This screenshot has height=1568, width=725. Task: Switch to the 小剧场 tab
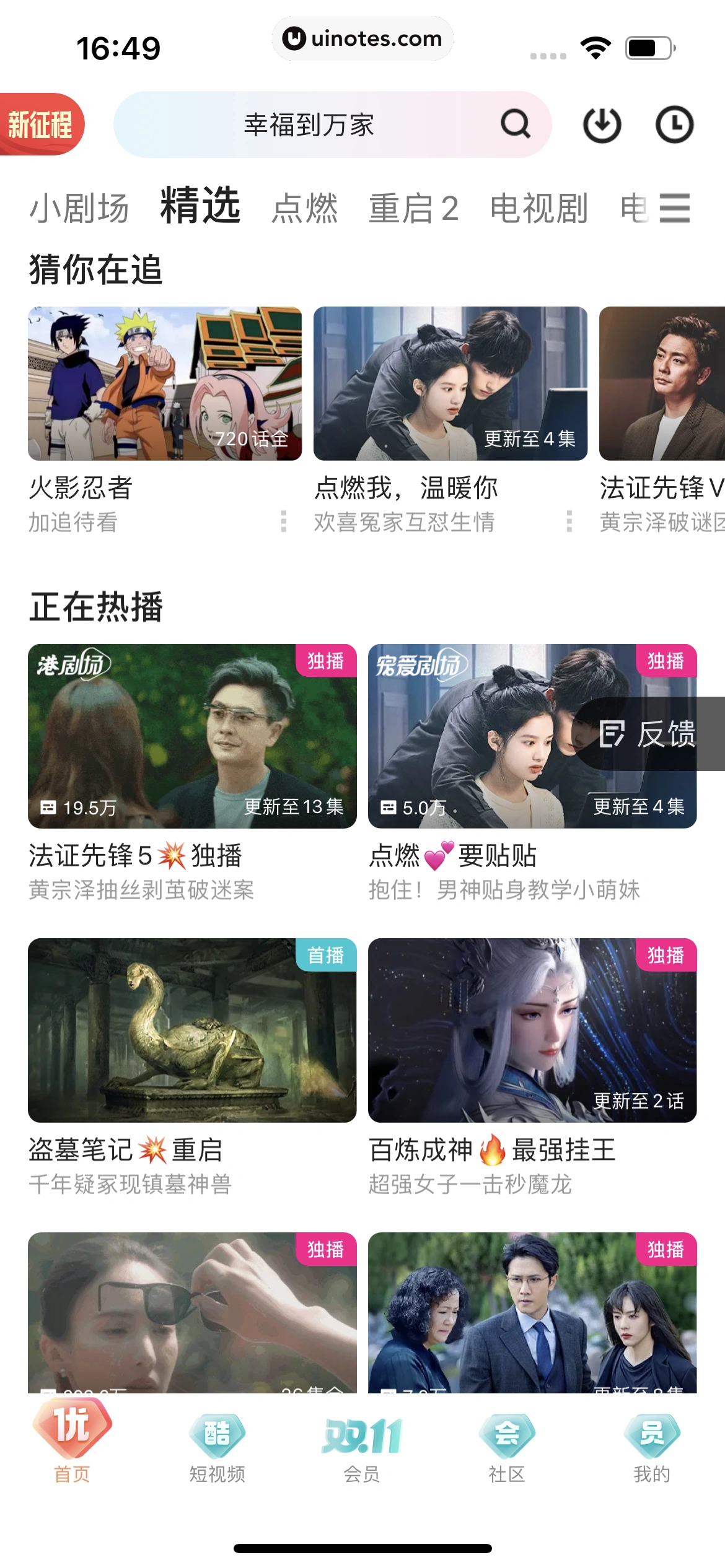click(x=79, y=208)
